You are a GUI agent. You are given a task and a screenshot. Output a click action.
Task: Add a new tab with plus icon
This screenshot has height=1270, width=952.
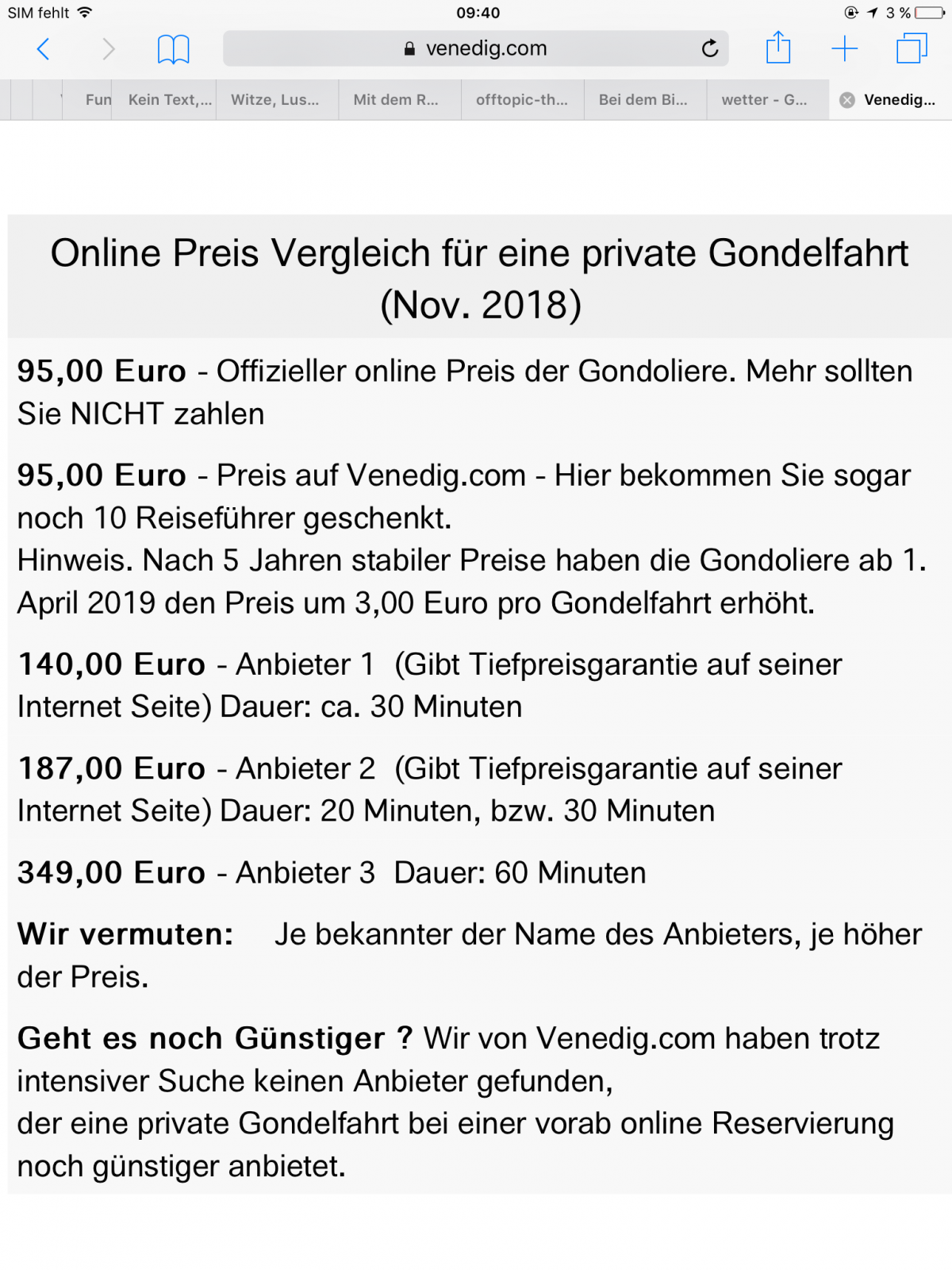pyautogui.click(x=844, y=49)
